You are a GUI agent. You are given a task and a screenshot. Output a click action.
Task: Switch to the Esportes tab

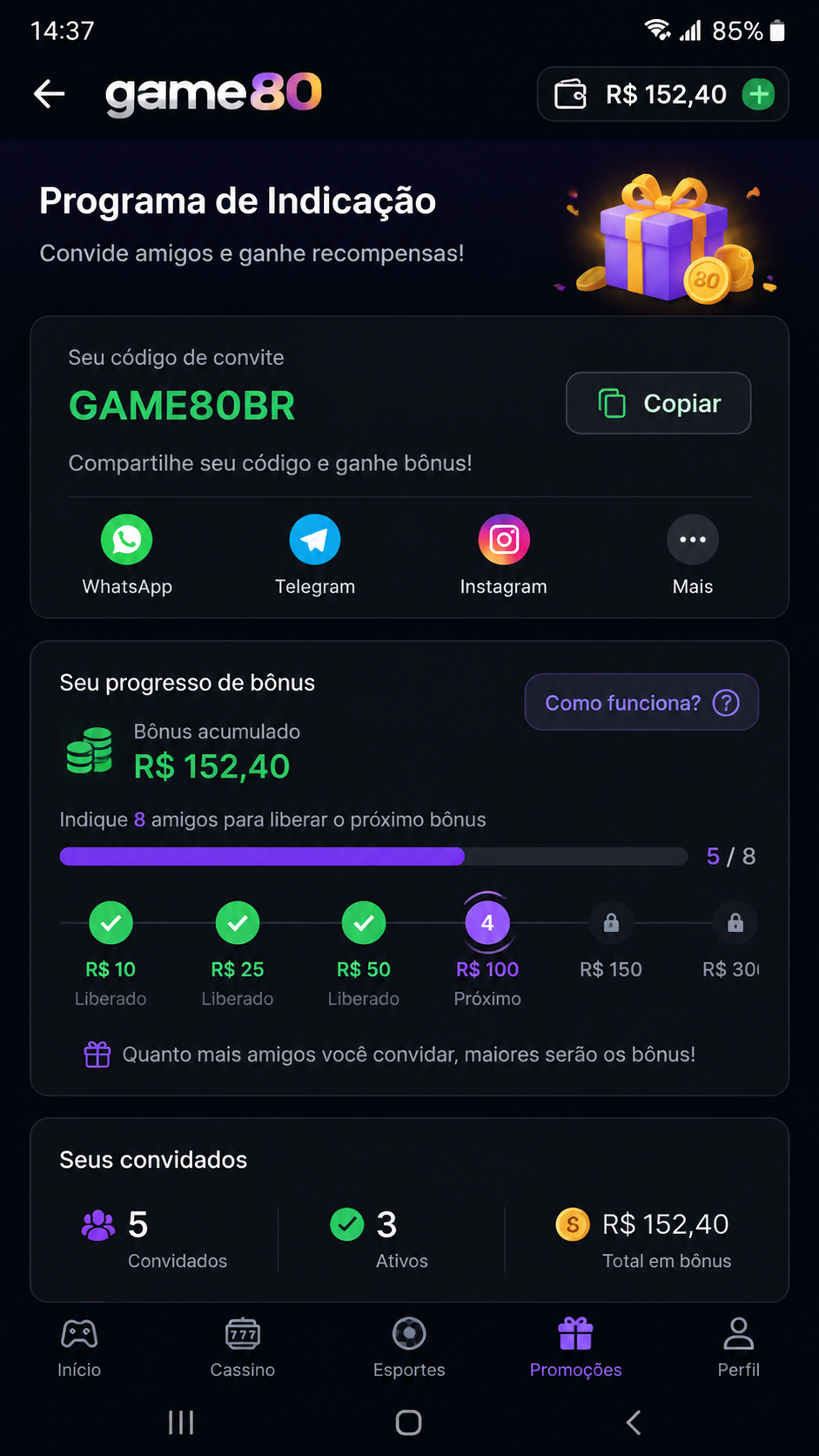pyautogui.click(x=409, y=1347)
